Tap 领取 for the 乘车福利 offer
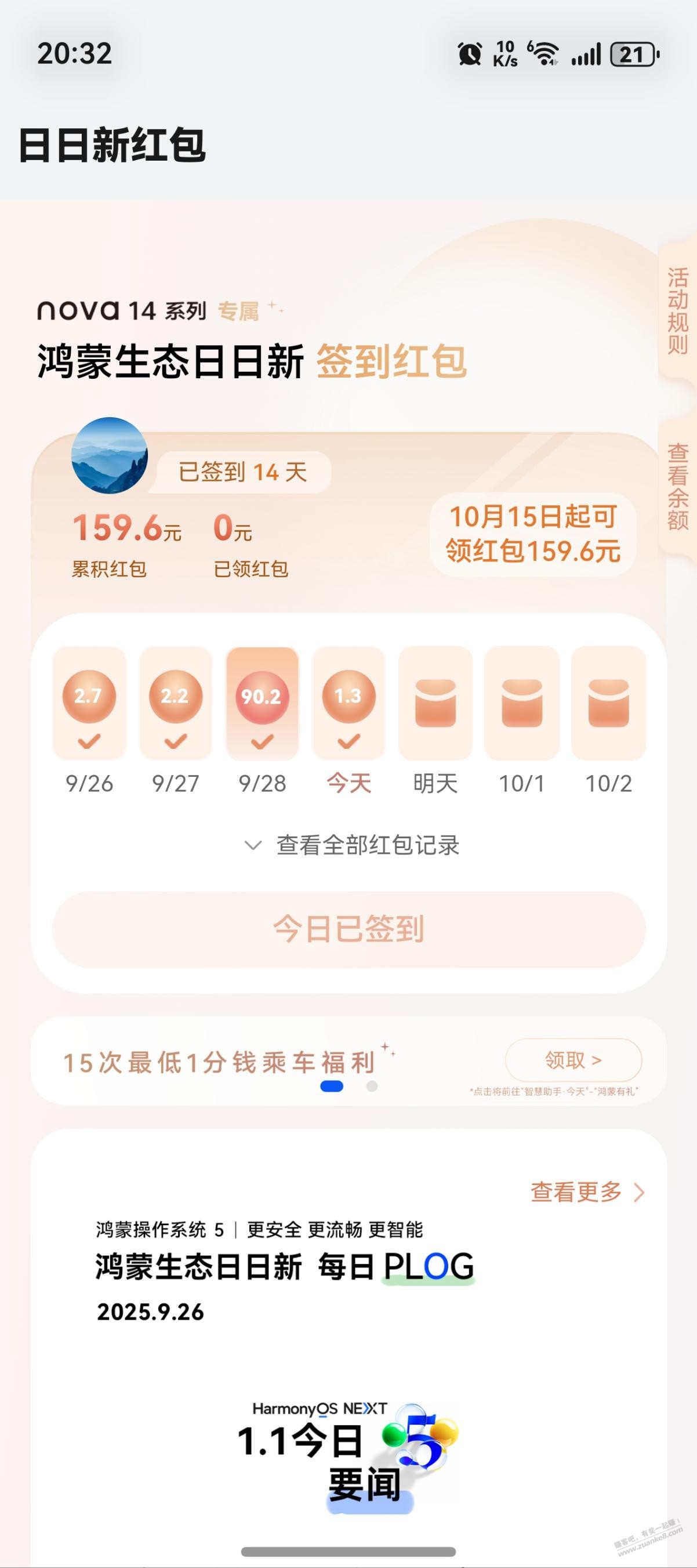This screenshot has height=1568, width=697. pyautogui.click(x=573, y=1060)
